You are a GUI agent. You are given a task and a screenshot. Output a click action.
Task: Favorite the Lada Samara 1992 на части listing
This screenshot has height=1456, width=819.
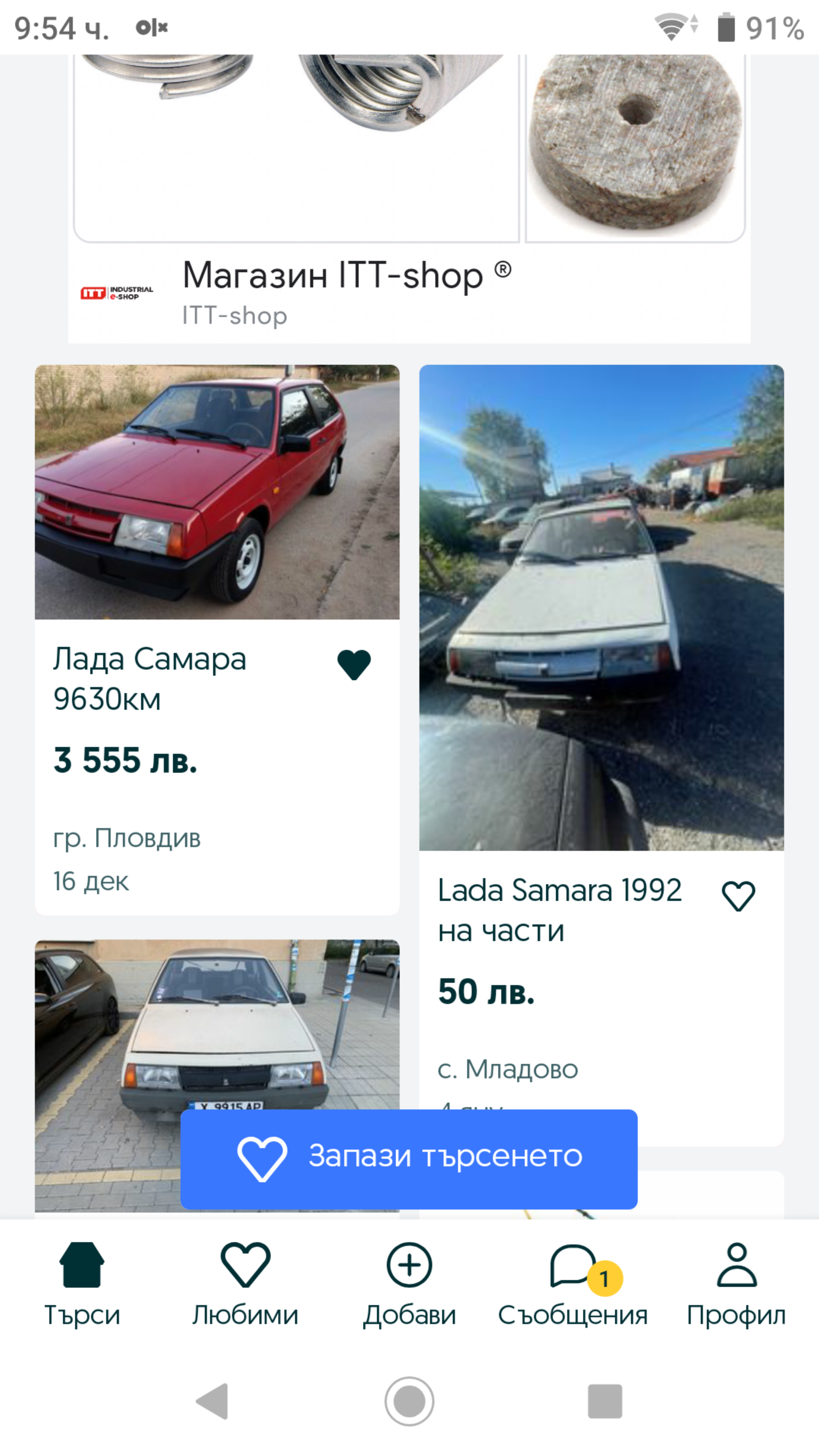click(738, 896)
